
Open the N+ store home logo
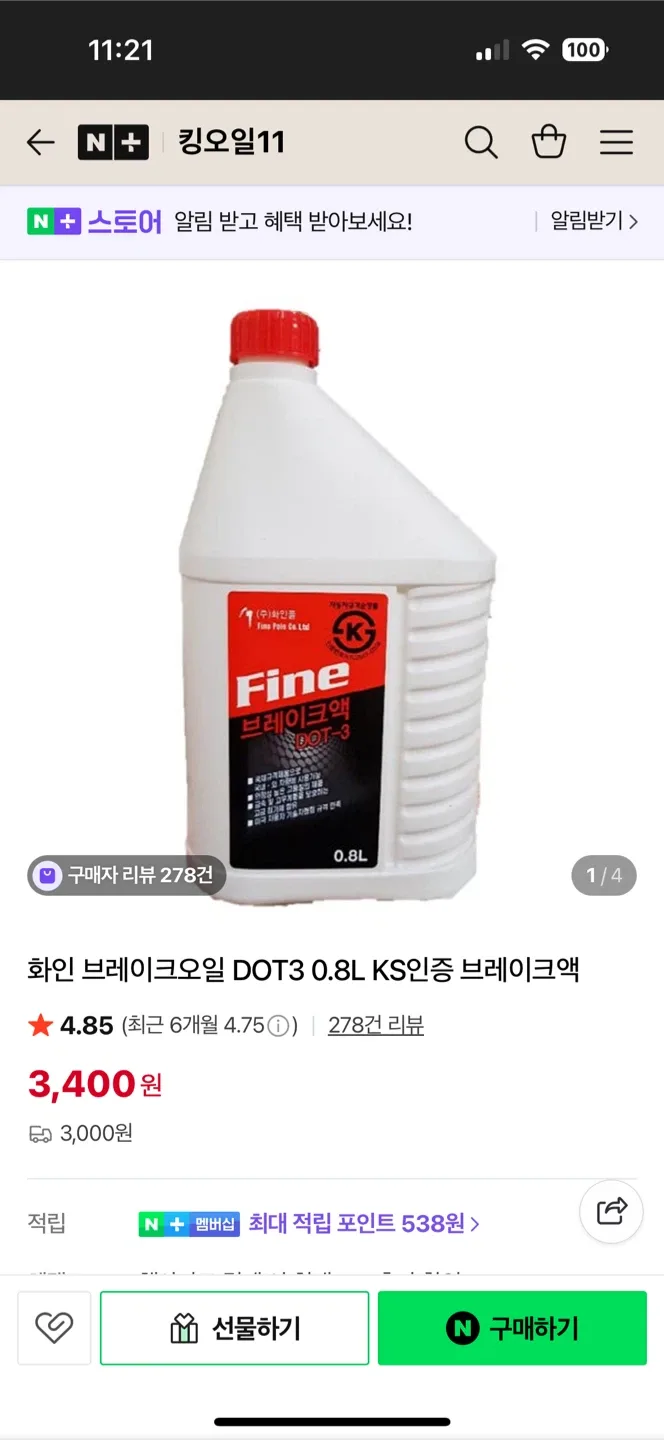(113, 143)
